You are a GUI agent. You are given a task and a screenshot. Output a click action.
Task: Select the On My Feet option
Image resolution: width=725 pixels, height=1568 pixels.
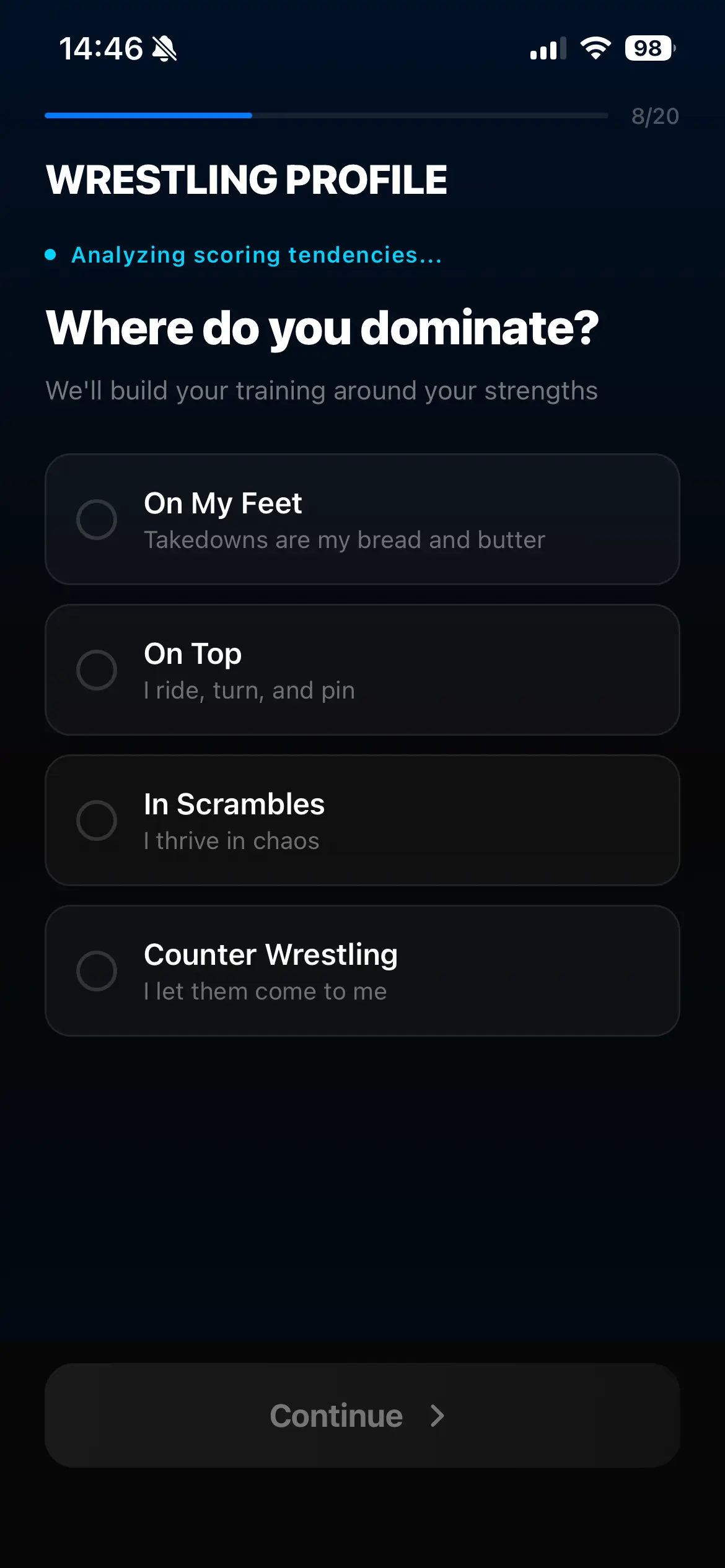[362, 520]
